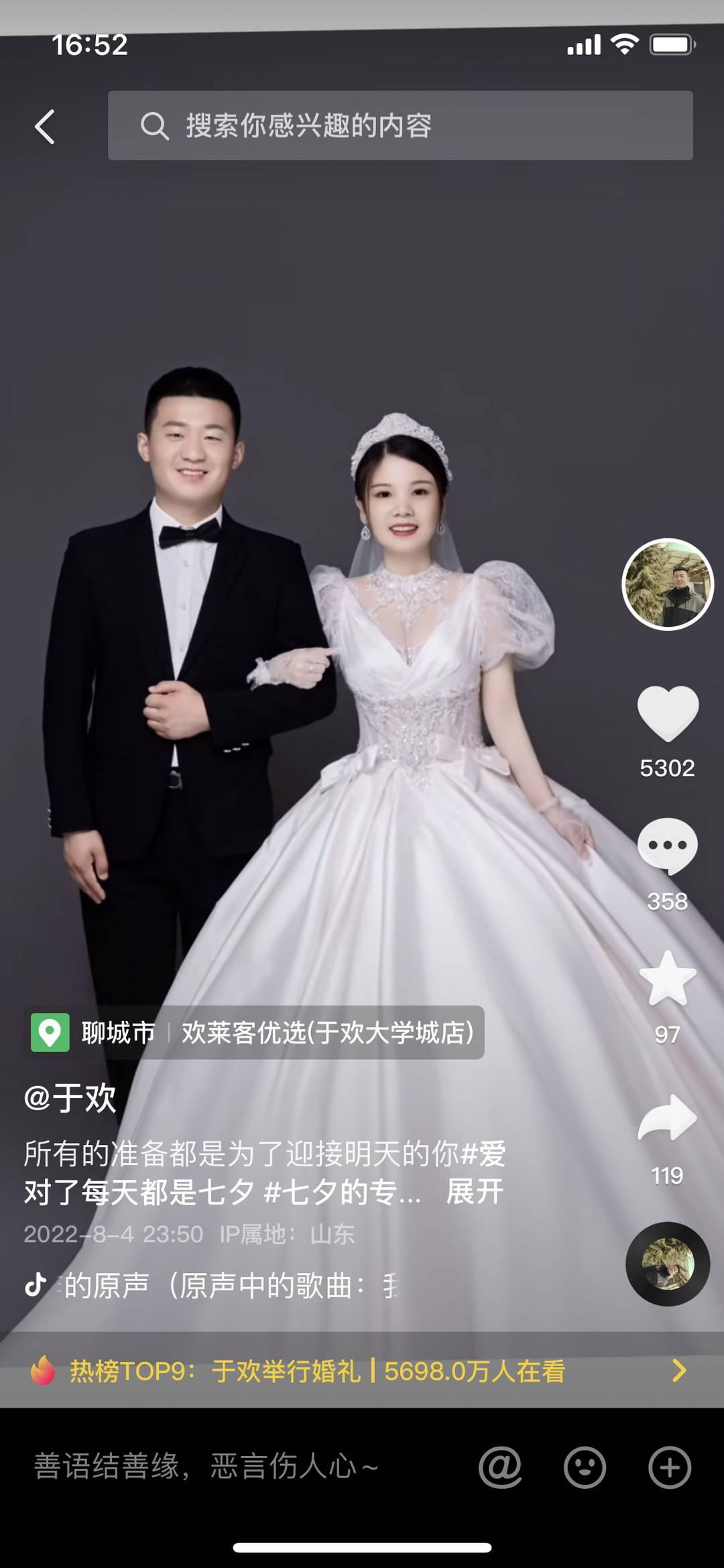Open the search box at top

pos(400,125)
